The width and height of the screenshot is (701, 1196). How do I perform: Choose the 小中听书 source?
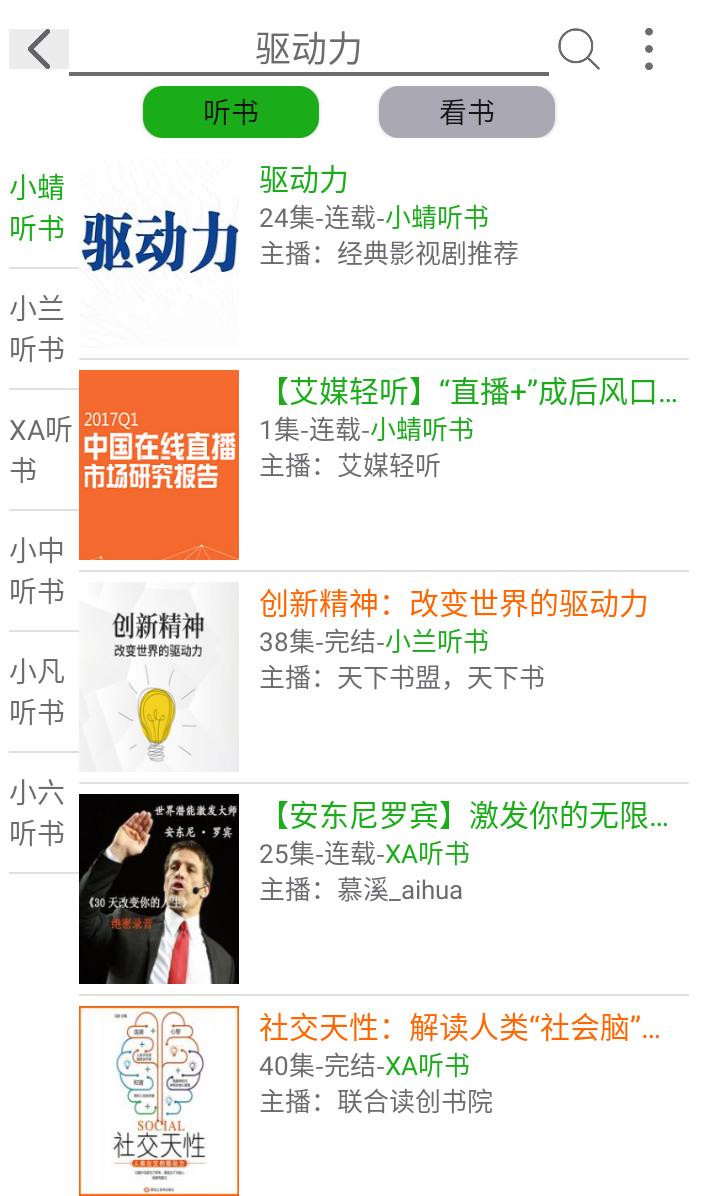pyautogui.click(x=38, y=571)
